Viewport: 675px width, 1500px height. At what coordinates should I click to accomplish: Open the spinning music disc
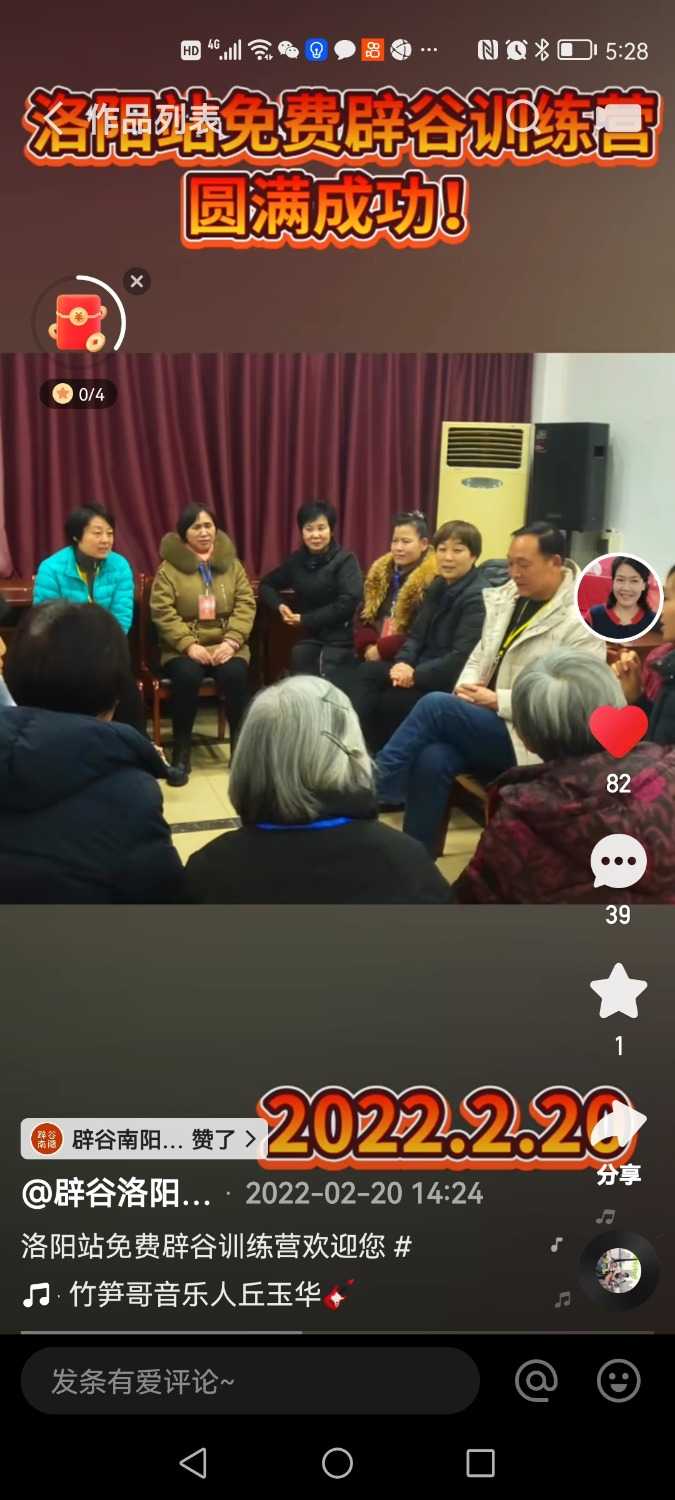click(618, 1271)
